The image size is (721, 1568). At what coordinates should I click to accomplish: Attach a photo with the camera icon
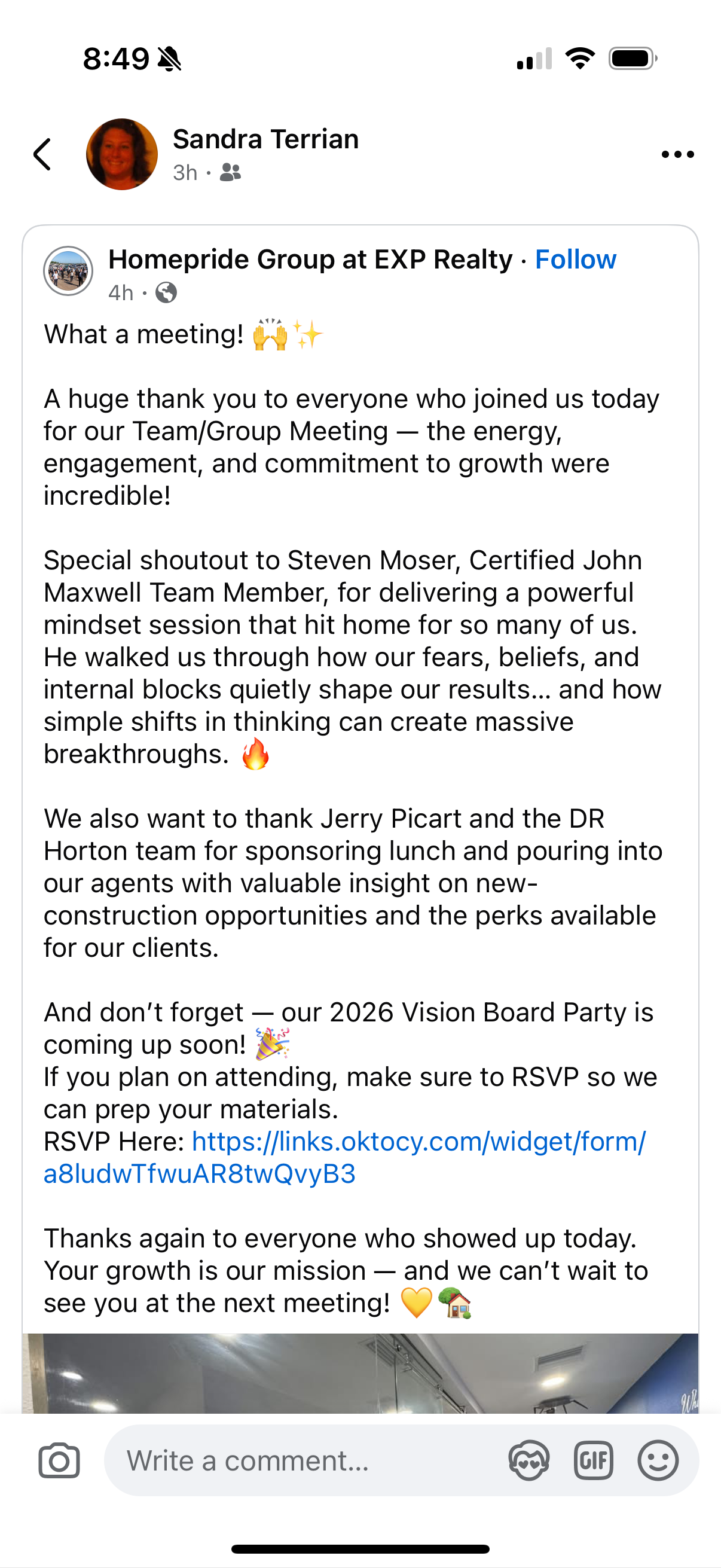point(59,1460)
